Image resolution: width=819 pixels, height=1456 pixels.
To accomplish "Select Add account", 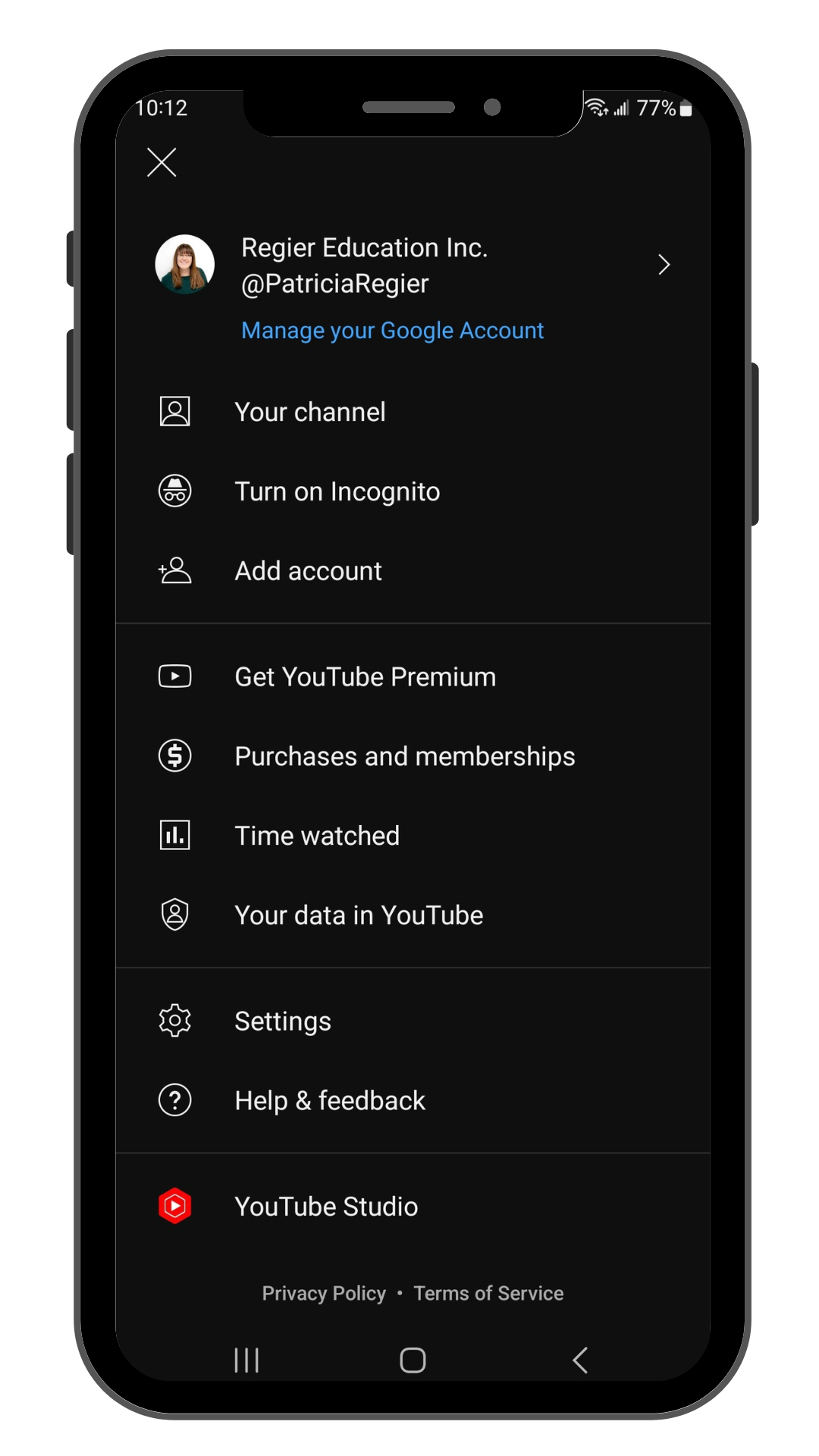I will pos(413,570).
